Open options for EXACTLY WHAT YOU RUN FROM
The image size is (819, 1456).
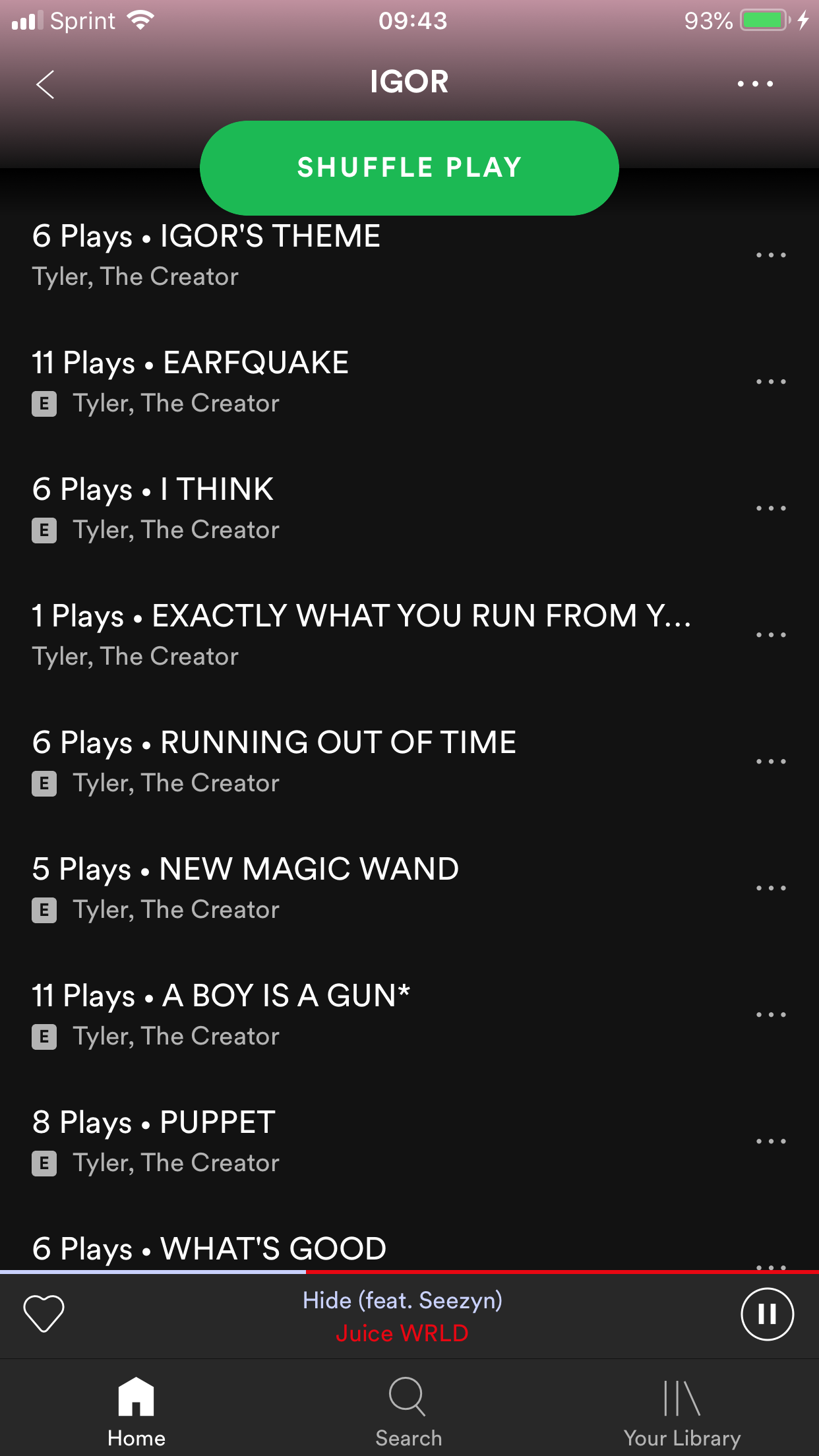pos(771,635)
